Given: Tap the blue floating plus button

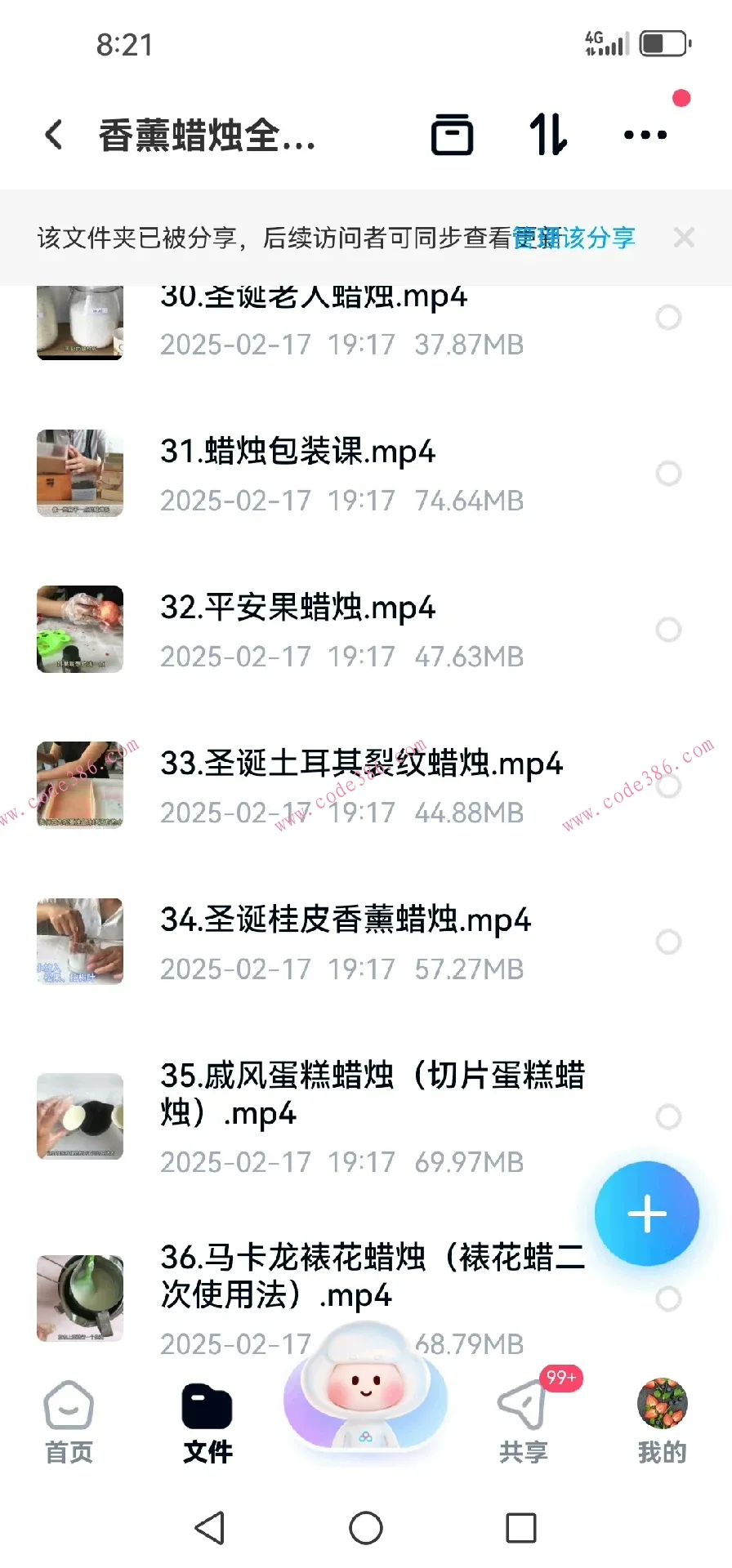Looking at the screenshot, I should 646,1214.
